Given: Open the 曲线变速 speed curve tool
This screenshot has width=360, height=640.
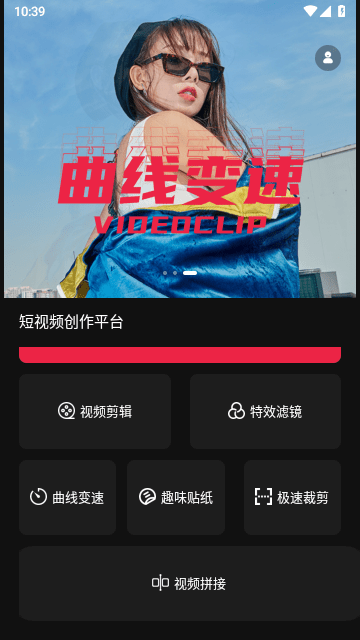Looking at the screenshot, I should point(67,498).
